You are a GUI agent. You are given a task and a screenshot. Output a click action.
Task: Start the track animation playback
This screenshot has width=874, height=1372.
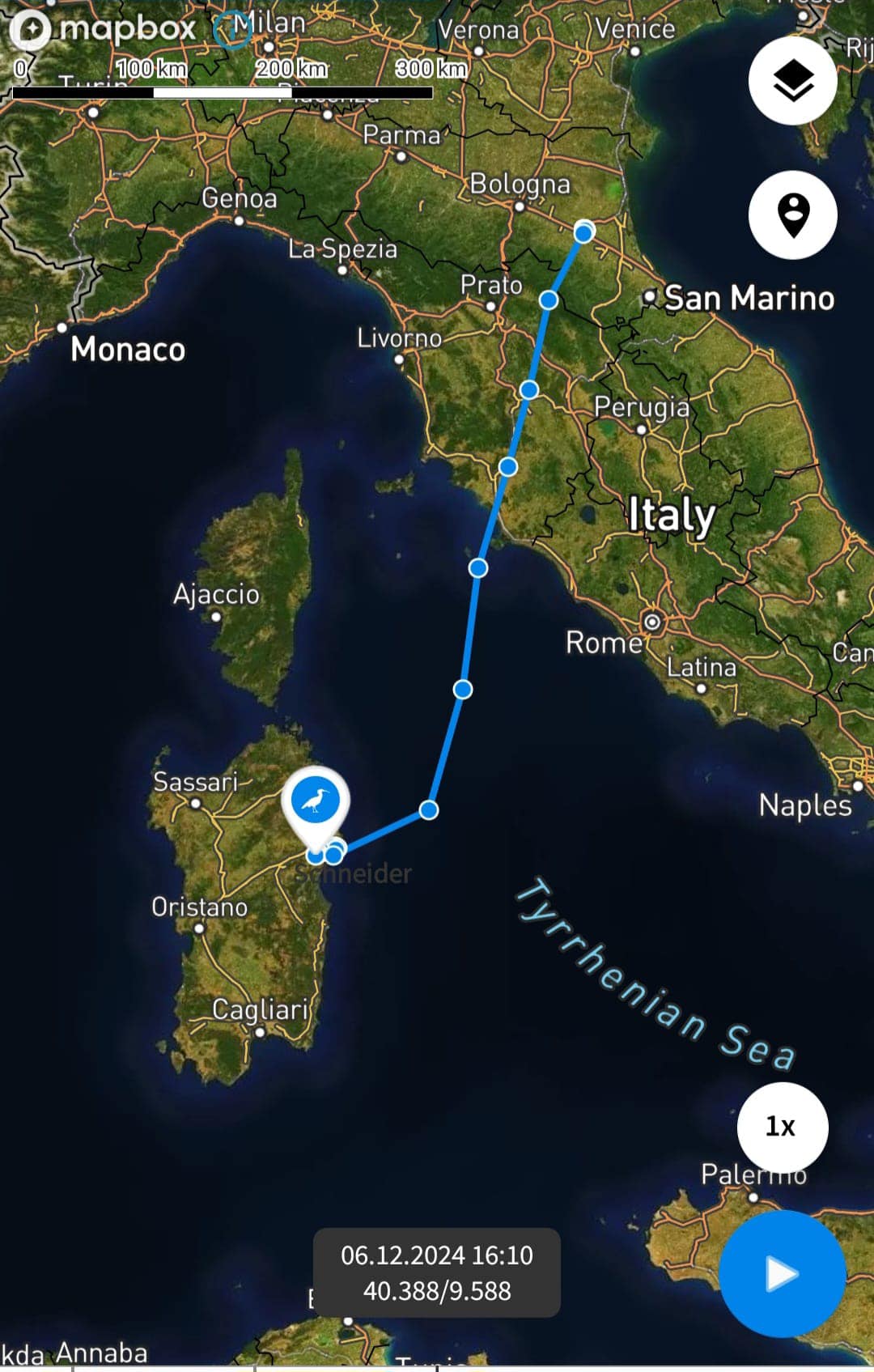[x=782, y=1273]
